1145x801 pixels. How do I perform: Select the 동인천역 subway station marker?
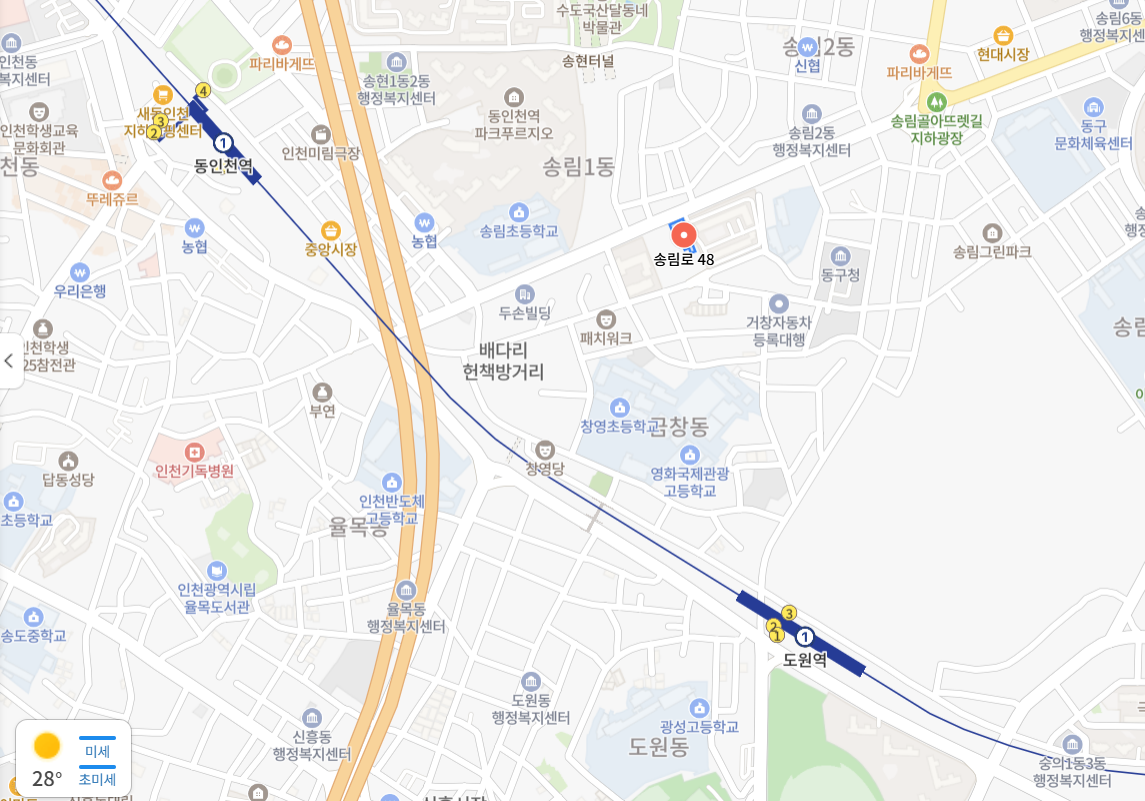(x=223, y=143)
